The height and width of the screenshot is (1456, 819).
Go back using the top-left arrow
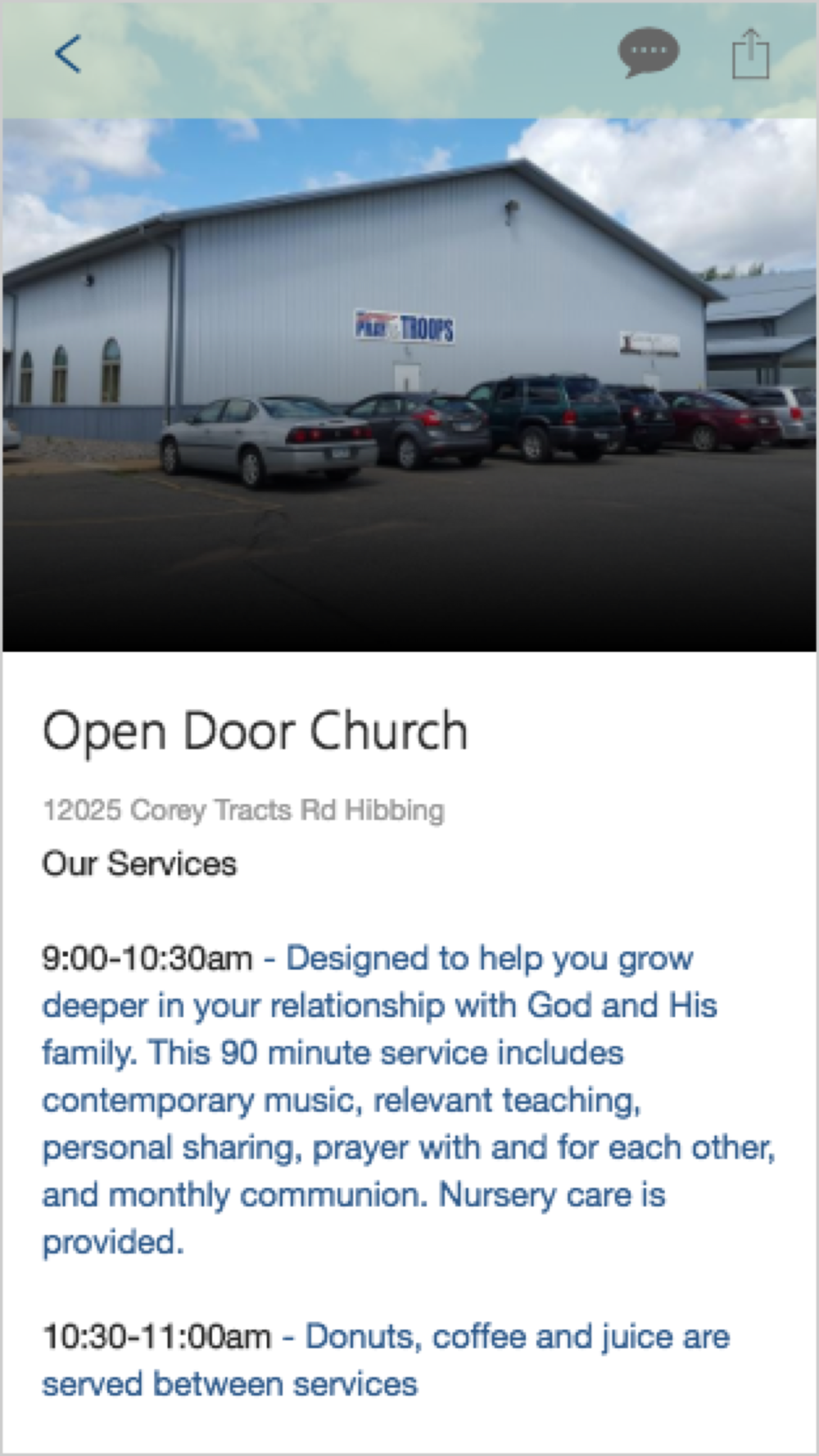coord(68,54)
